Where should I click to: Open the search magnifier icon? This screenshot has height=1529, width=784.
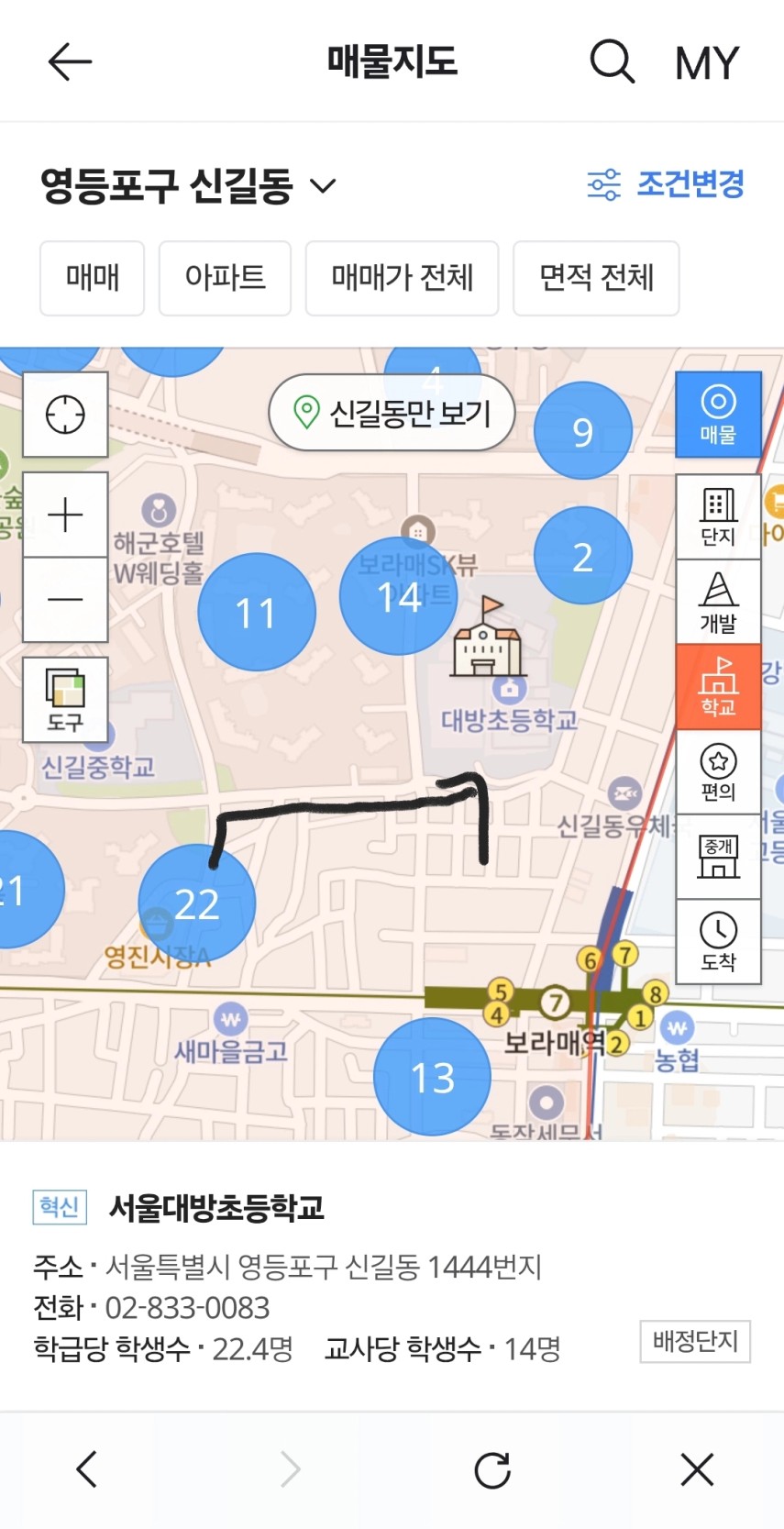point(612,62)
